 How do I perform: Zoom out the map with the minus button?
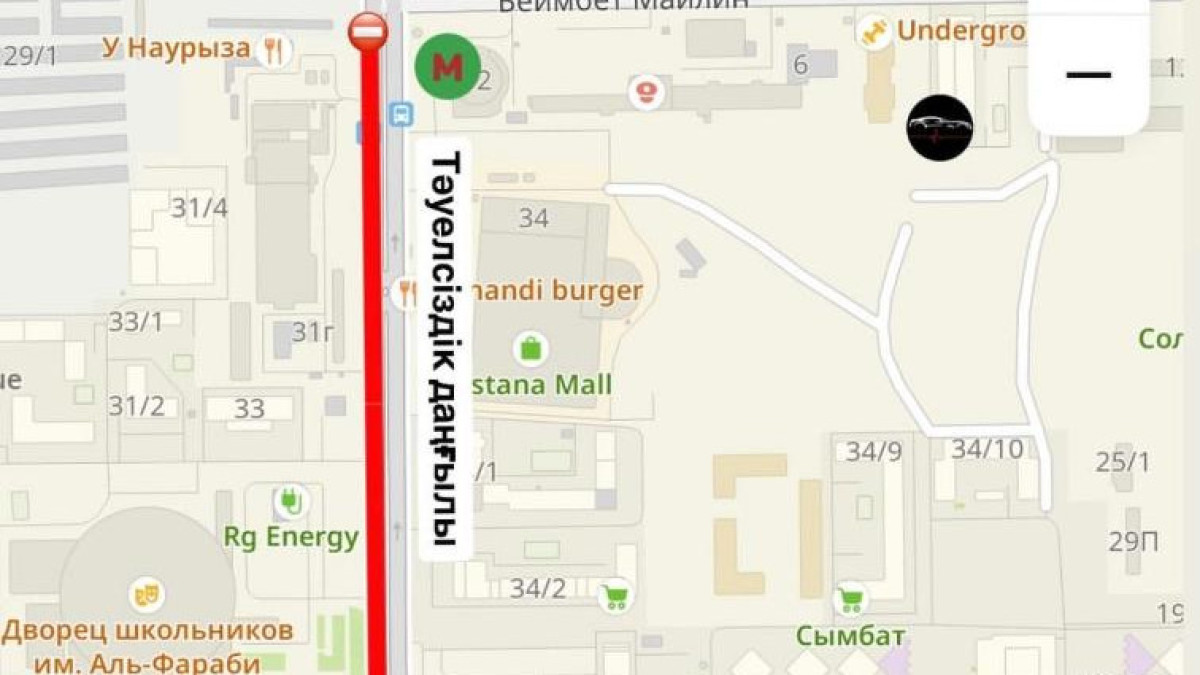point(1088,74)
